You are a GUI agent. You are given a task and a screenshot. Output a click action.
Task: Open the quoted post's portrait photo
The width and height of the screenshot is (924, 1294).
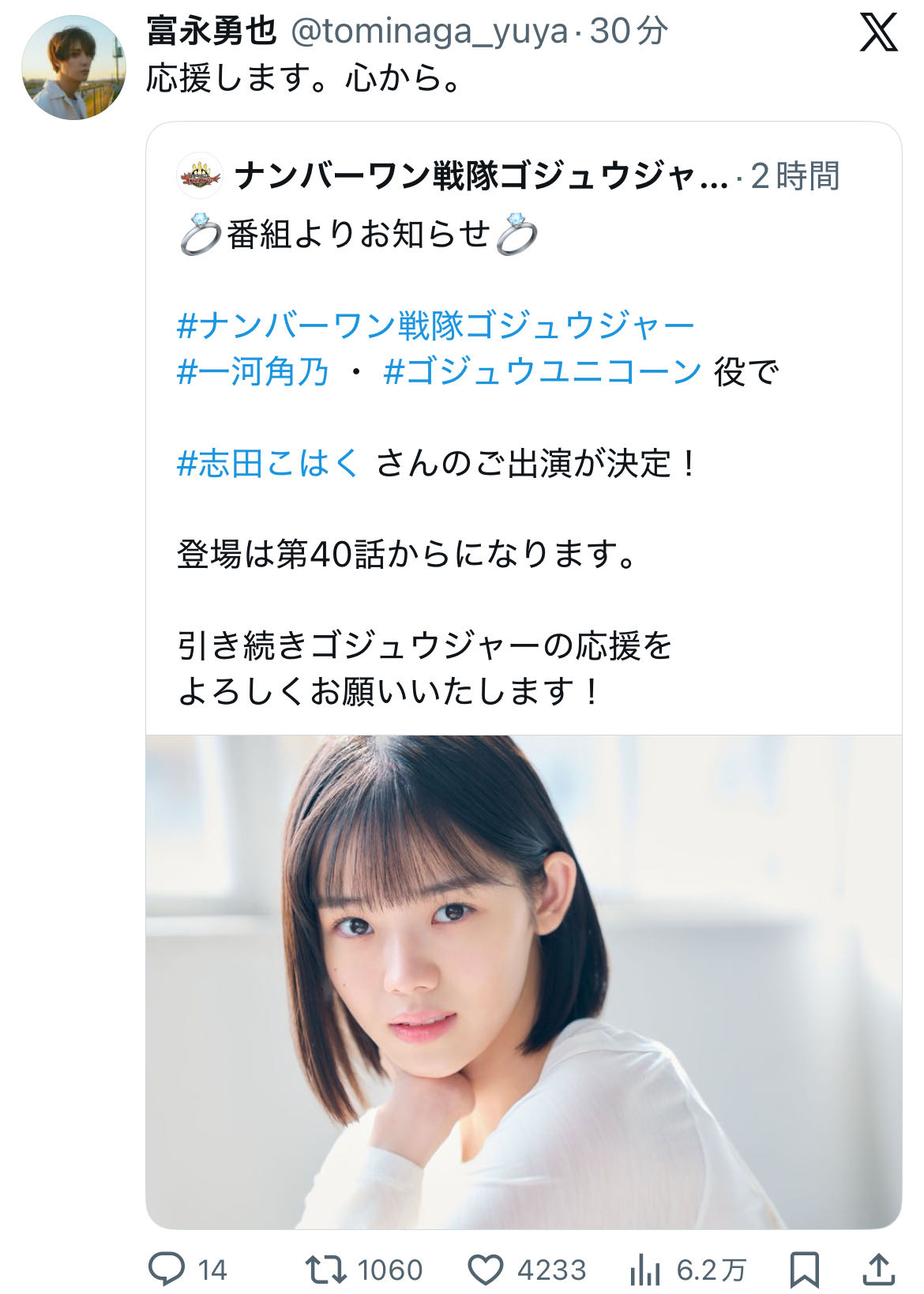click(524, 981)
